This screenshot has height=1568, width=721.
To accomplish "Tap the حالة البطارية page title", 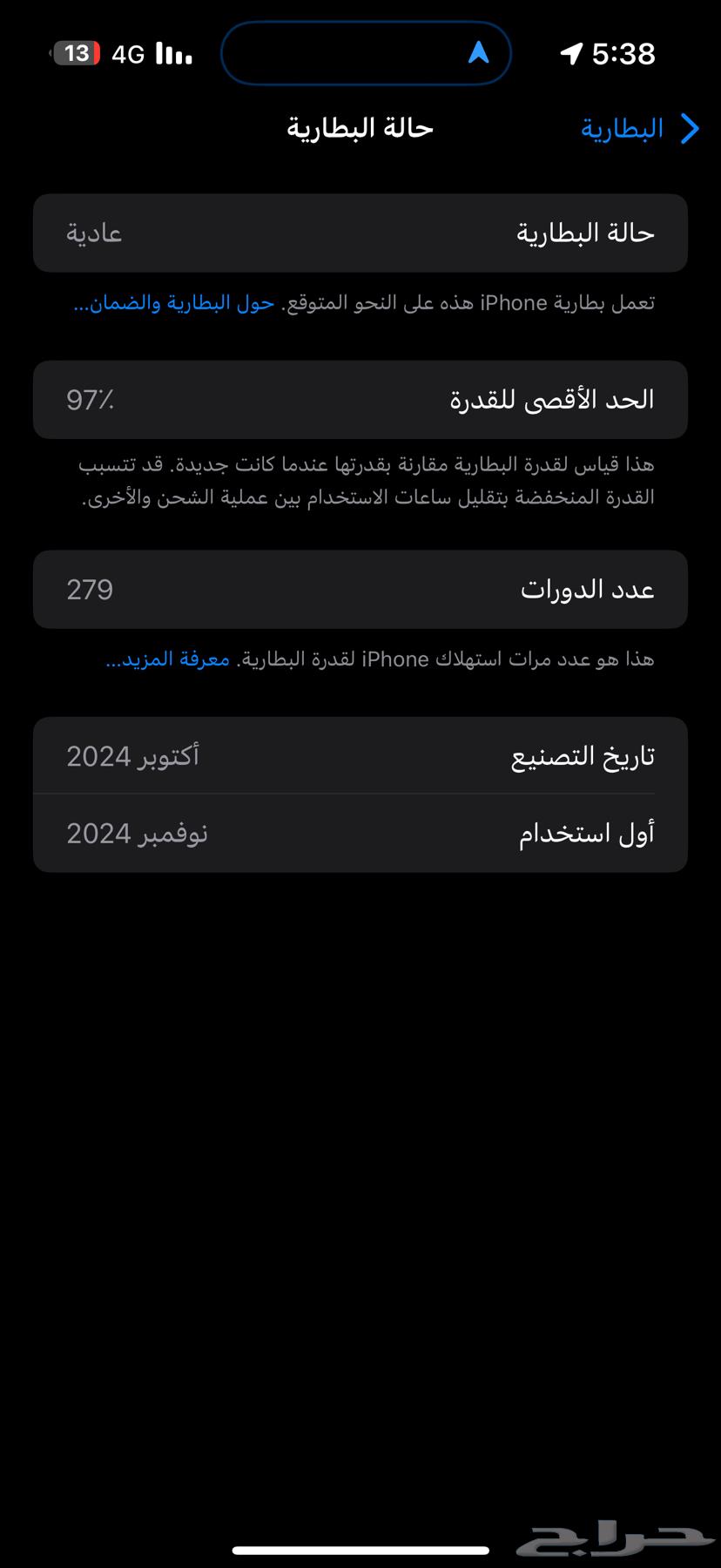I will 360,128.
